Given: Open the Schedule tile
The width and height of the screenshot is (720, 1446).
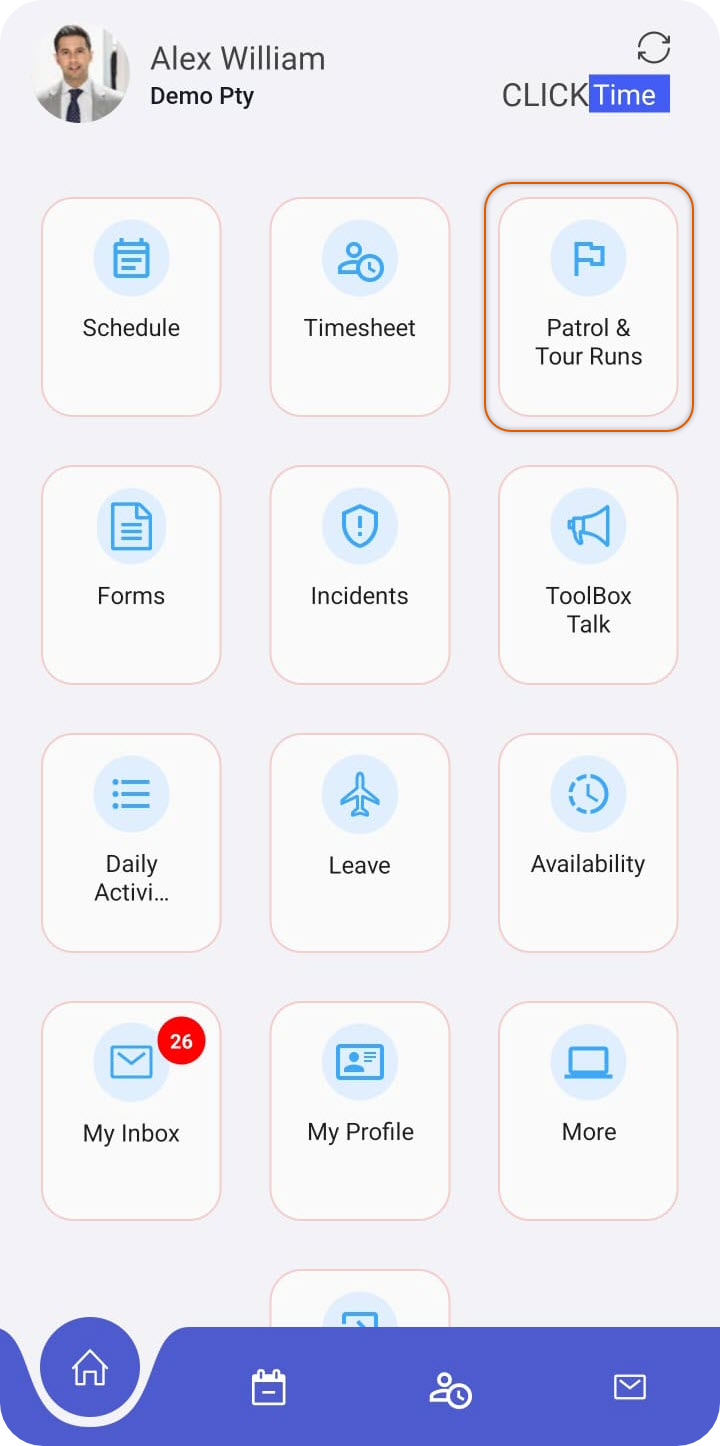Looking at the screenshot, I should click(131, 306).
